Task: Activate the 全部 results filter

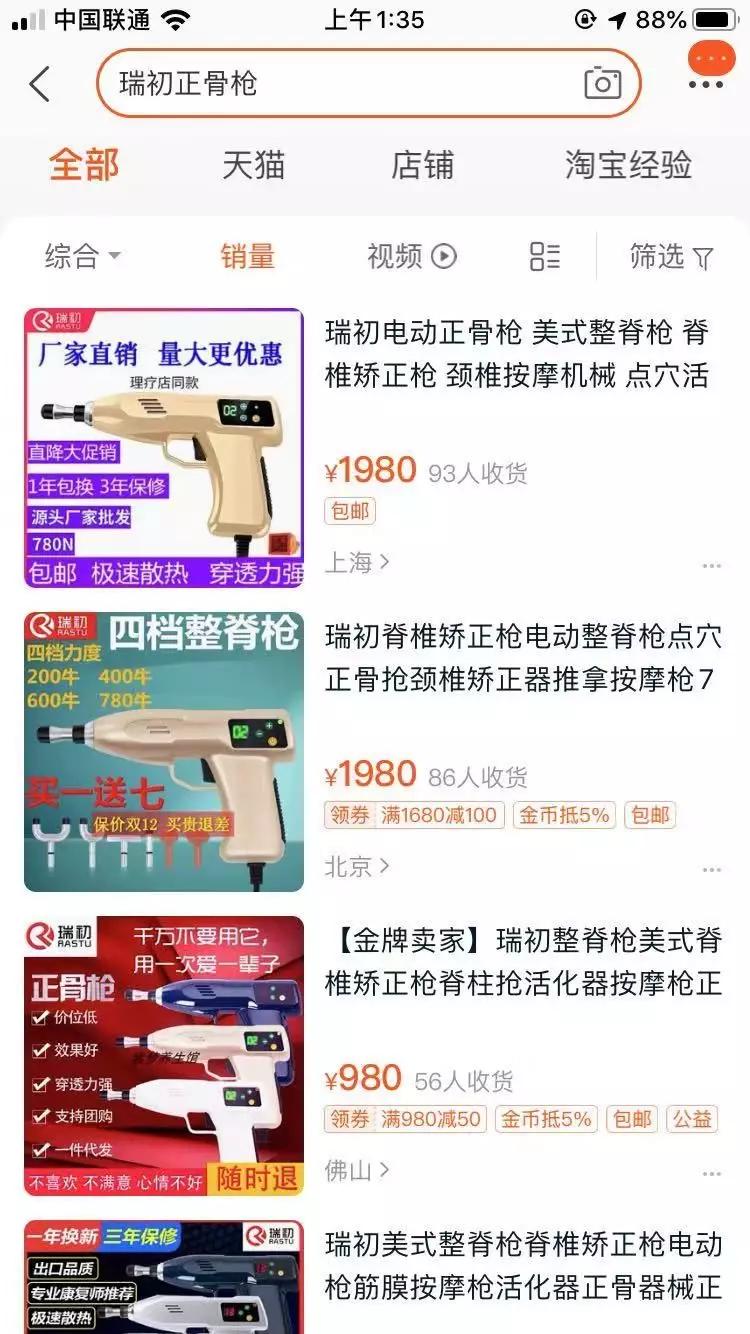Action: point(85,165)
